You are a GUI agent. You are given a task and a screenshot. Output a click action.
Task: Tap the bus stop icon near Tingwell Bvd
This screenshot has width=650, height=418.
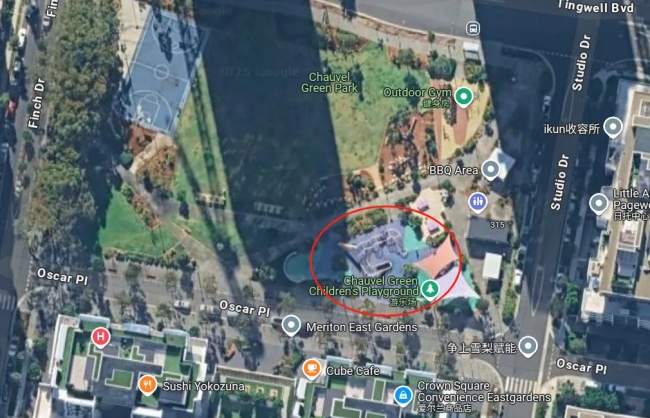tap(470, 27)
